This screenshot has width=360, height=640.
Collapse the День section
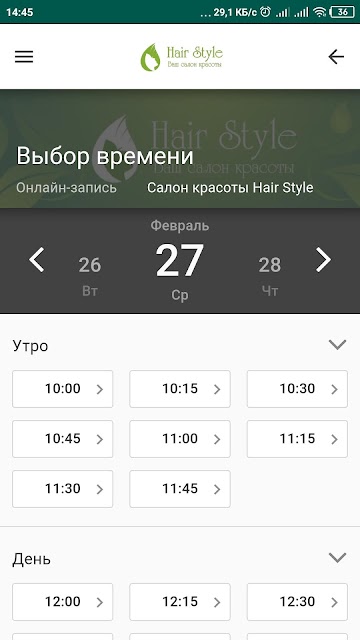(x=338, y=558)
